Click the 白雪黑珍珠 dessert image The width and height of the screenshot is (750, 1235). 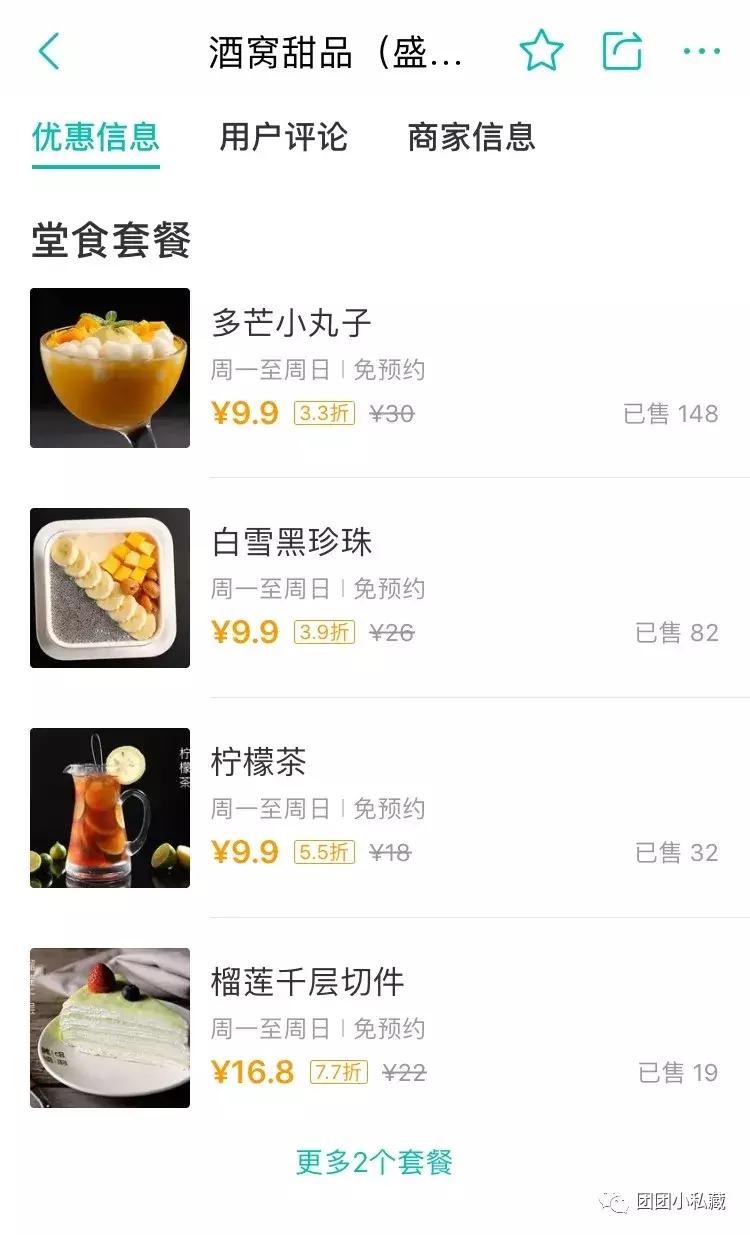pyautogui.click(x=110, y=587)
